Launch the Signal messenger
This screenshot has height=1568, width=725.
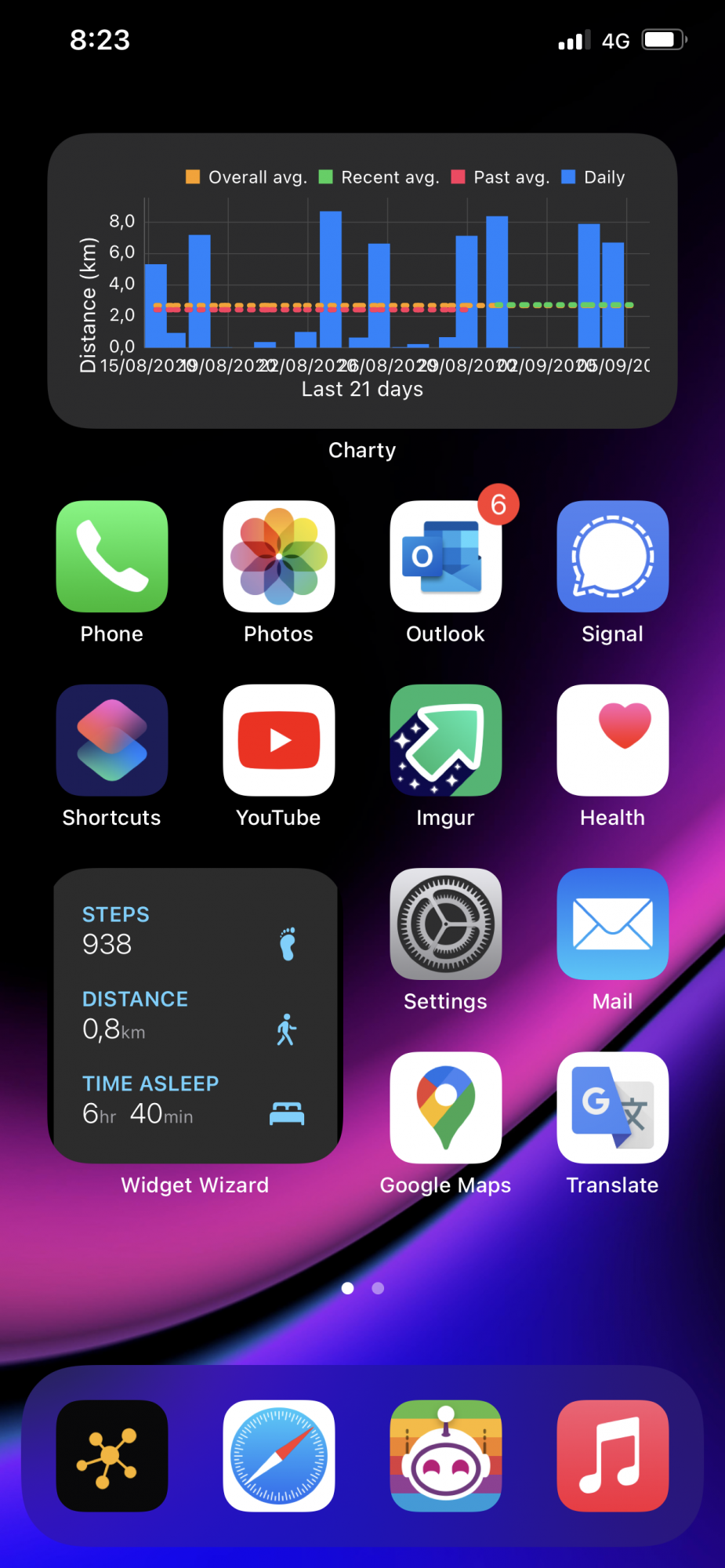[x=612, y=557]
